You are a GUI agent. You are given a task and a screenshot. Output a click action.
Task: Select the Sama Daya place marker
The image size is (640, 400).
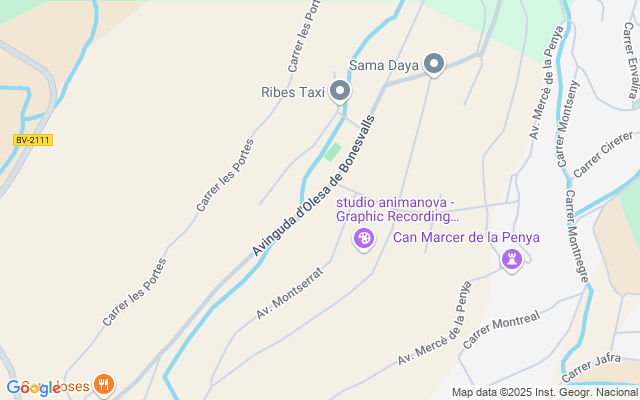pyautogui.click(x=433, y=66)
